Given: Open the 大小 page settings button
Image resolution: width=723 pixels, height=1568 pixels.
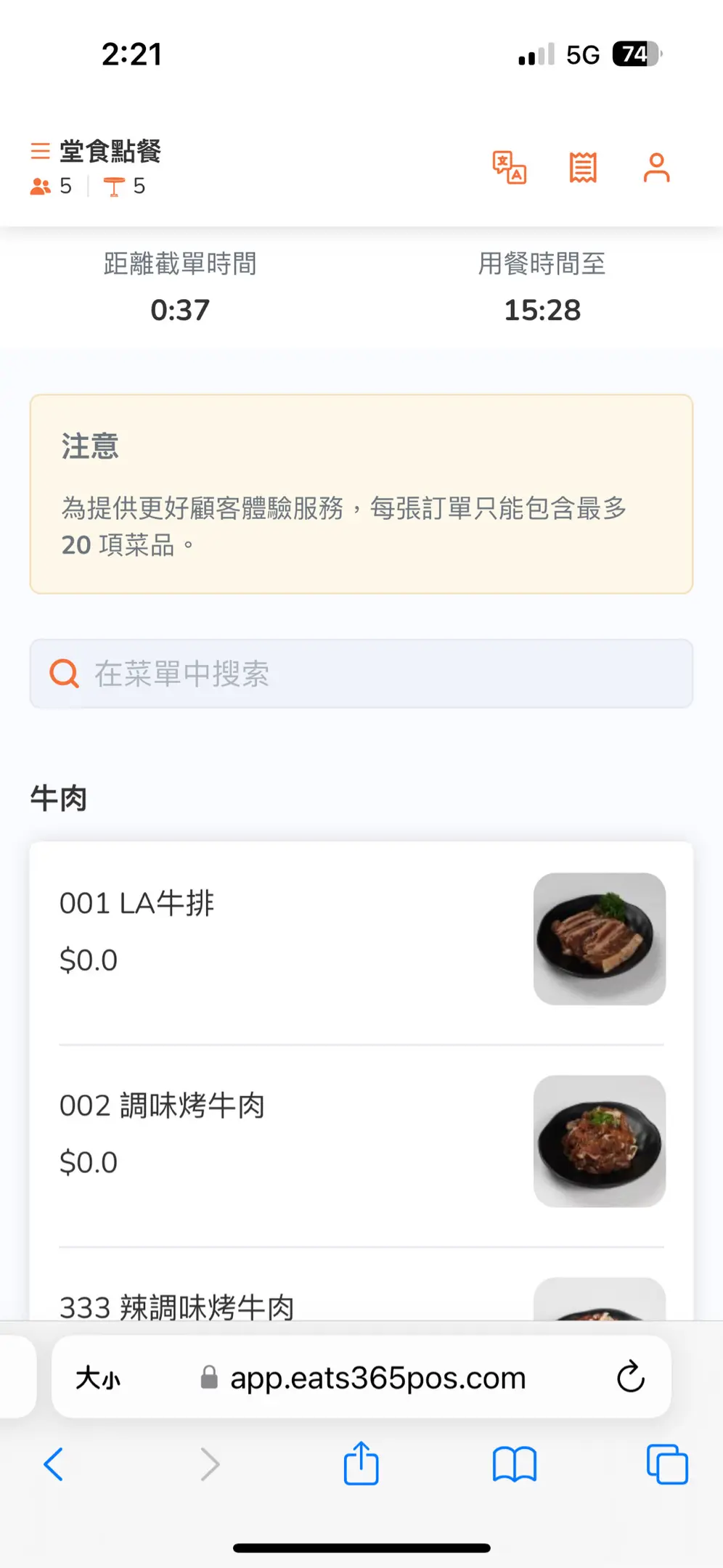Looking at the screenshot, I should pyautogui.click(x=98, y=1377).
